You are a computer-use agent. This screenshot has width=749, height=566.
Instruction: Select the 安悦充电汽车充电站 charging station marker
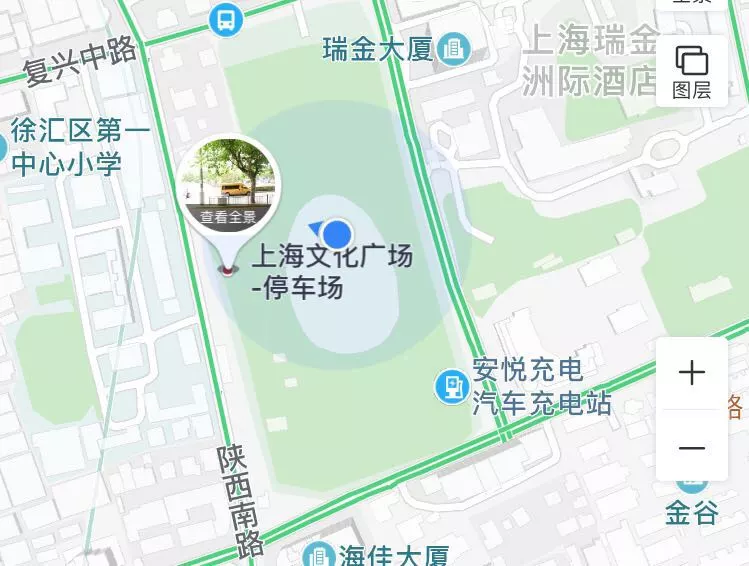pyautogui.click(x=452, y=386)
